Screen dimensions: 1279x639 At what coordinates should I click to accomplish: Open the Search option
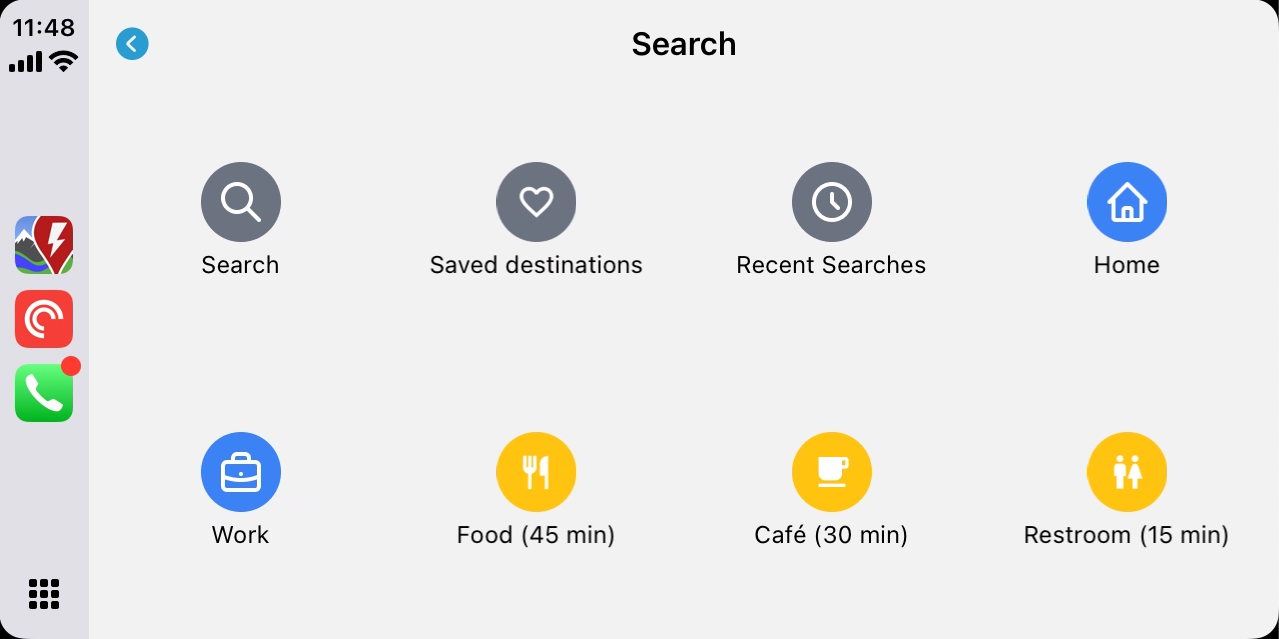[240, 202]
